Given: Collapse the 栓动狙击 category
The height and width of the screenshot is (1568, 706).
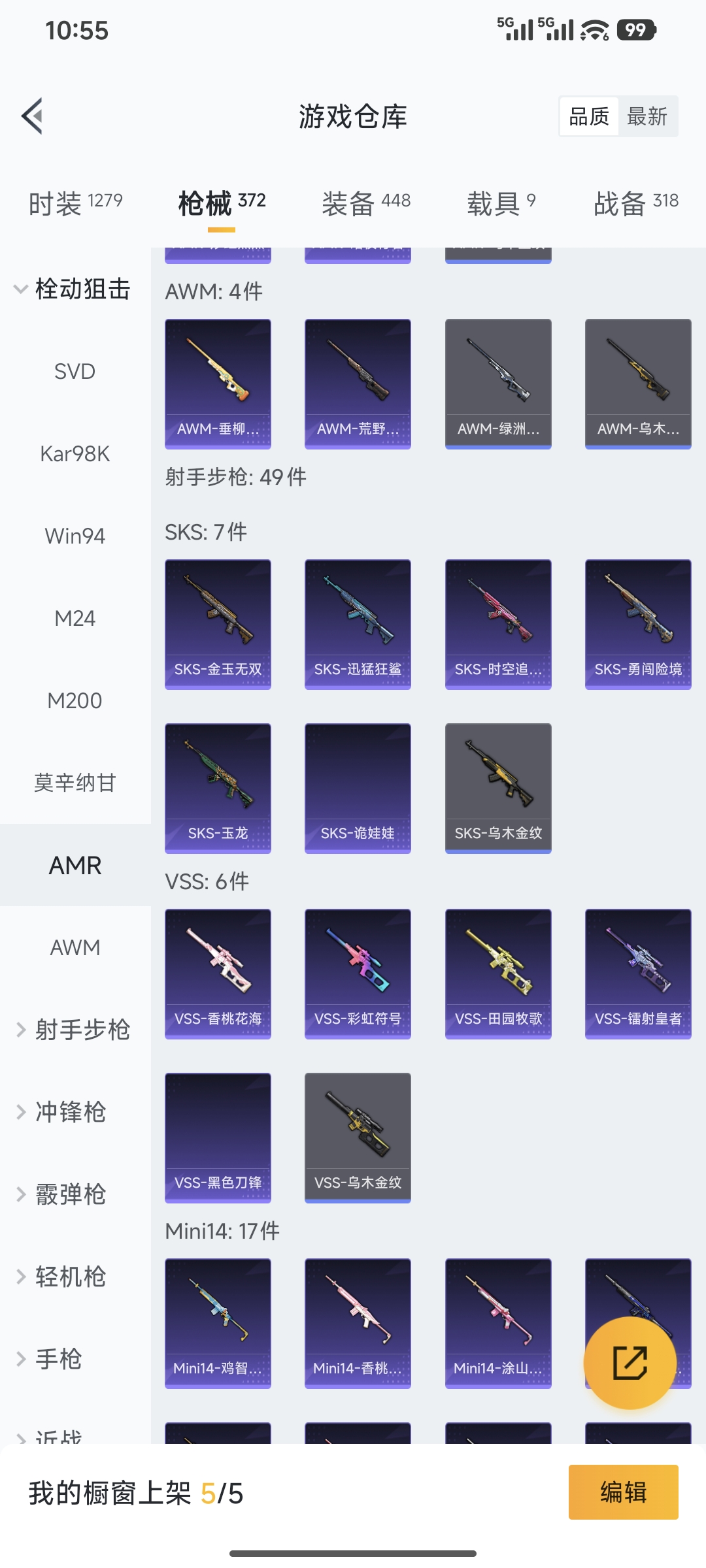Looking at the screenshot, I should (x=73, y=289).
